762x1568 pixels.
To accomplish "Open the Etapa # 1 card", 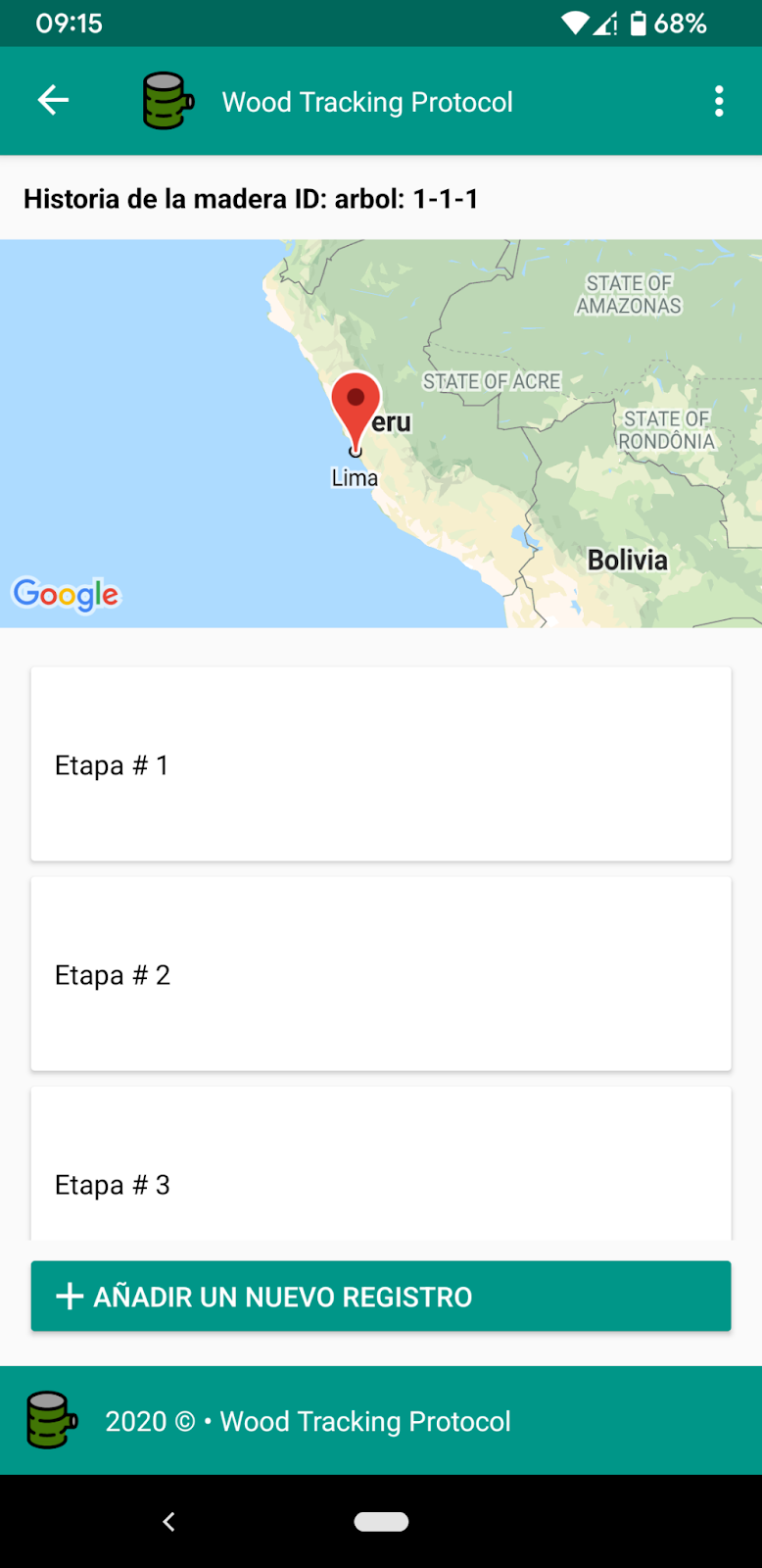I will coord(381,764).
